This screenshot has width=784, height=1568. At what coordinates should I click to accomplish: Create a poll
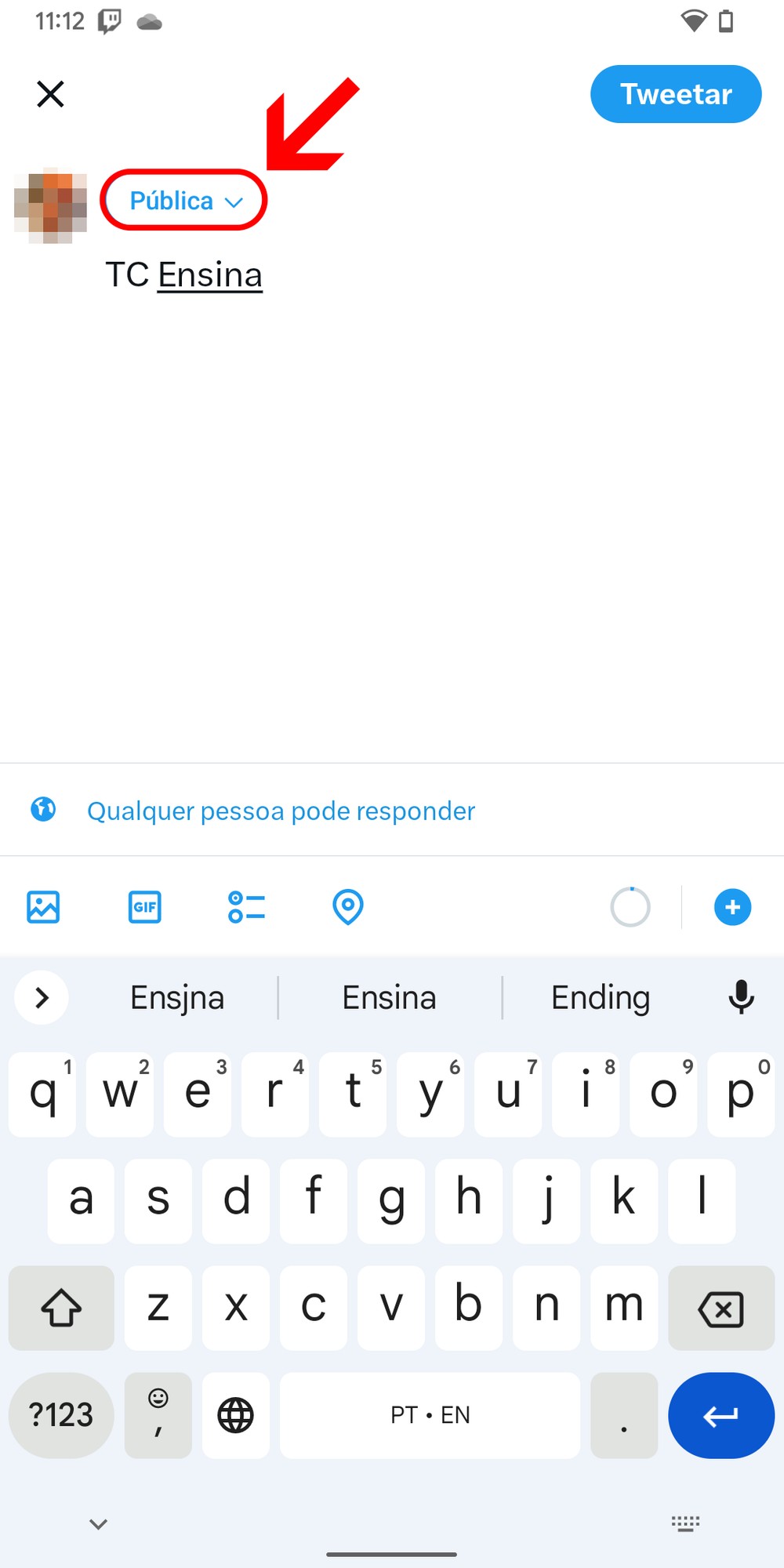click(246, 907)
